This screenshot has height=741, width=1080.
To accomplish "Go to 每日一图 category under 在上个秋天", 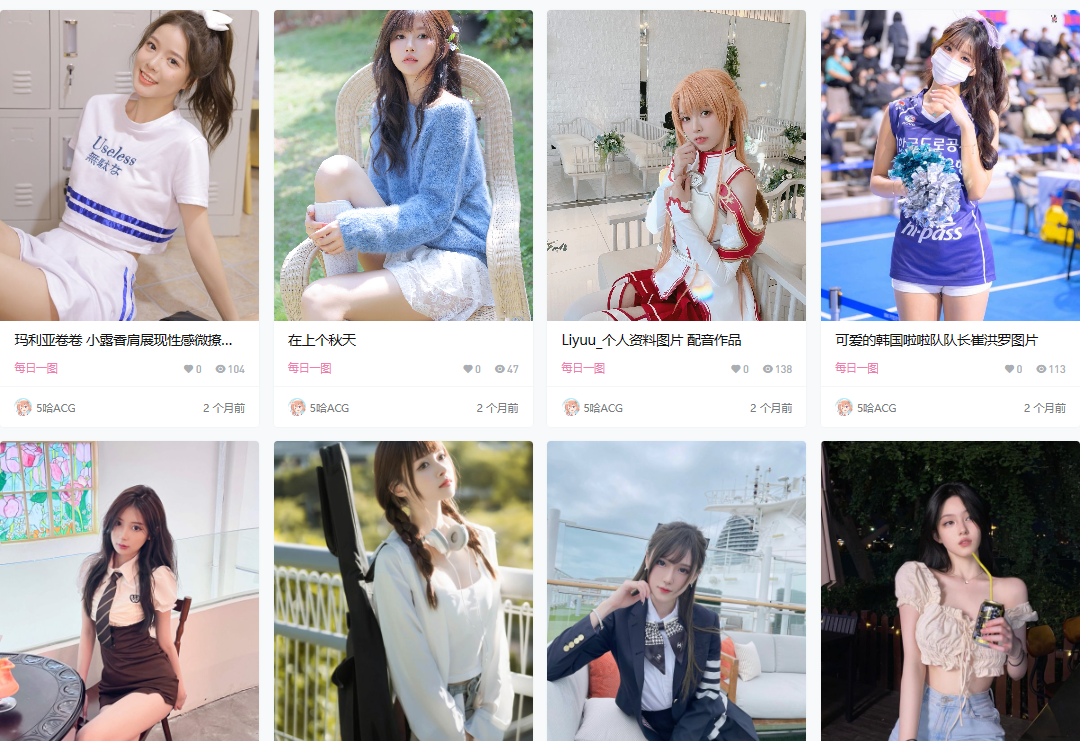I will (x=310, y=368).
